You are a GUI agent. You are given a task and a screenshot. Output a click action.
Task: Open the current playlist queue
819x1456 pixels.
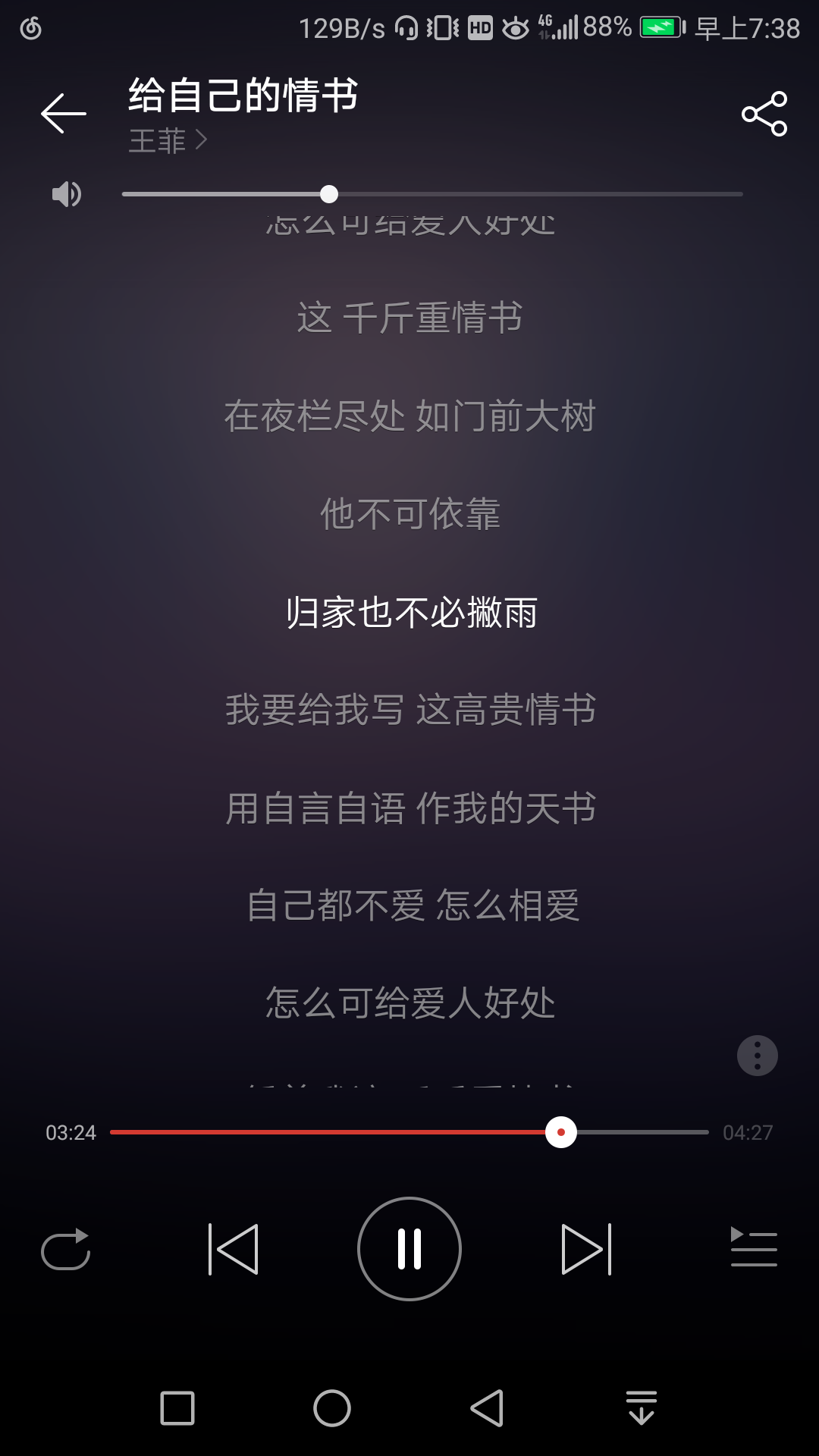pyautogui.click(x=753, y=1247)
